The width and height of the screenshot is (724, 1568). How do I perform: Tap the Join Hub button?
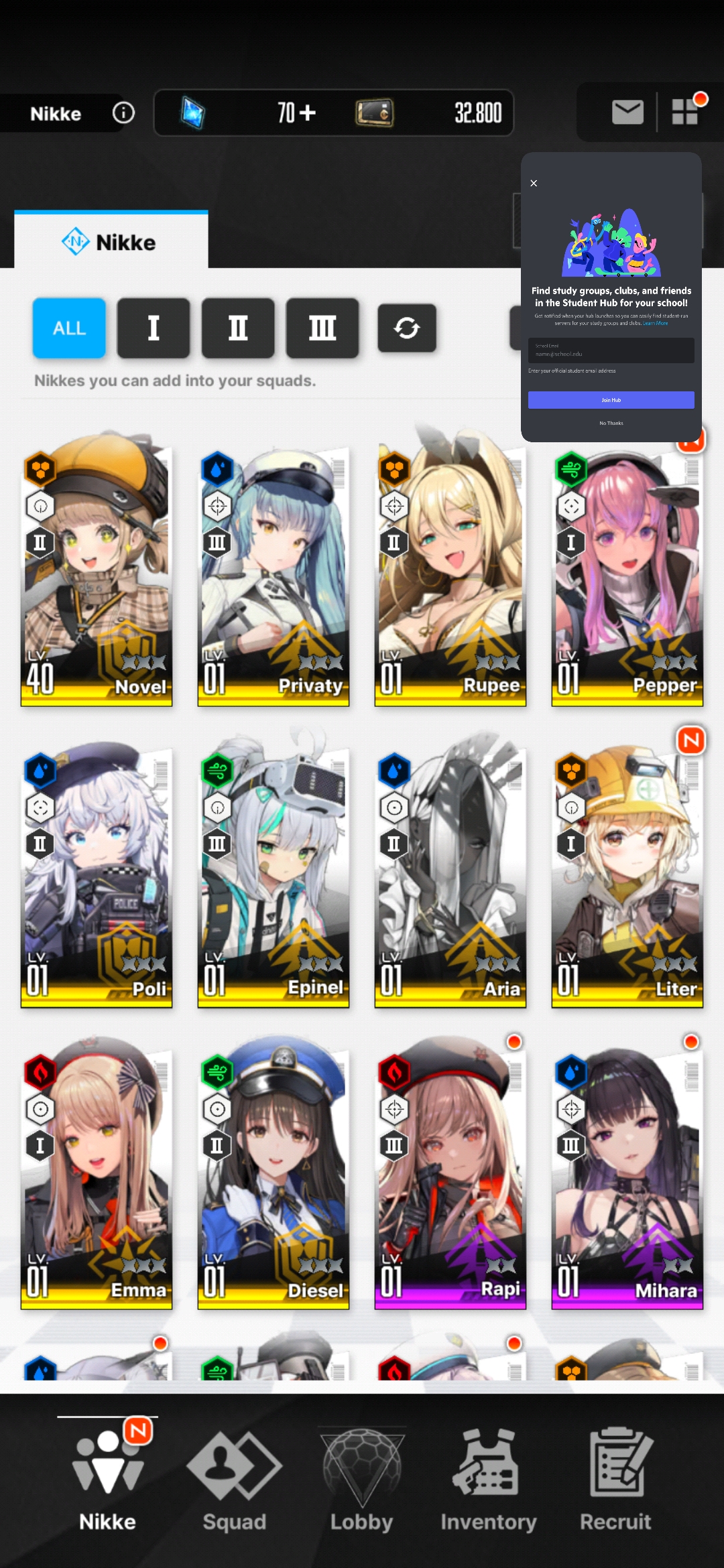(x=611, y=400)
